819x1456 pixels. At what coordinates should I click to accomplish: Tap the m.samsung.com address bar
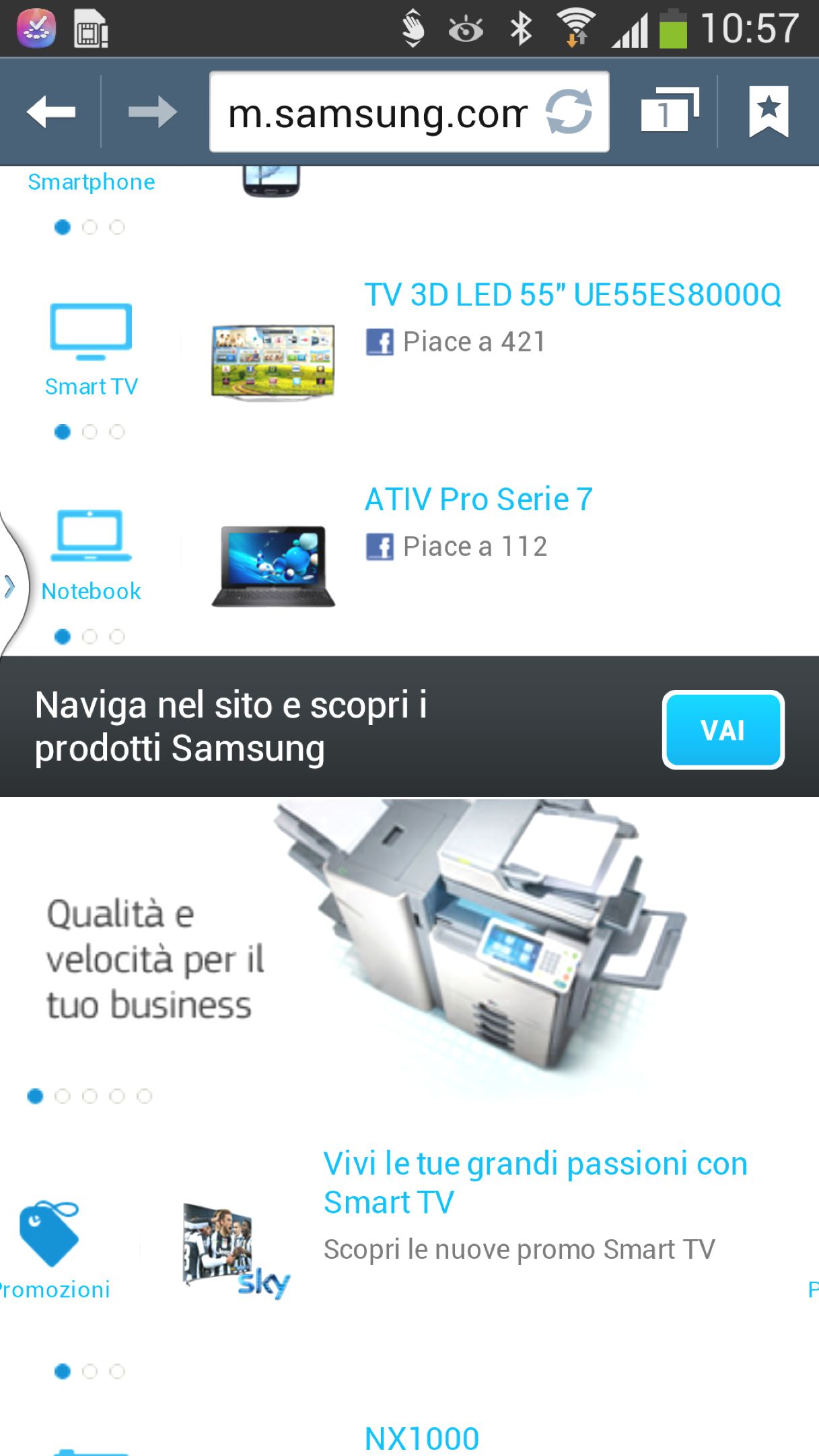click(x=377, y=113)
